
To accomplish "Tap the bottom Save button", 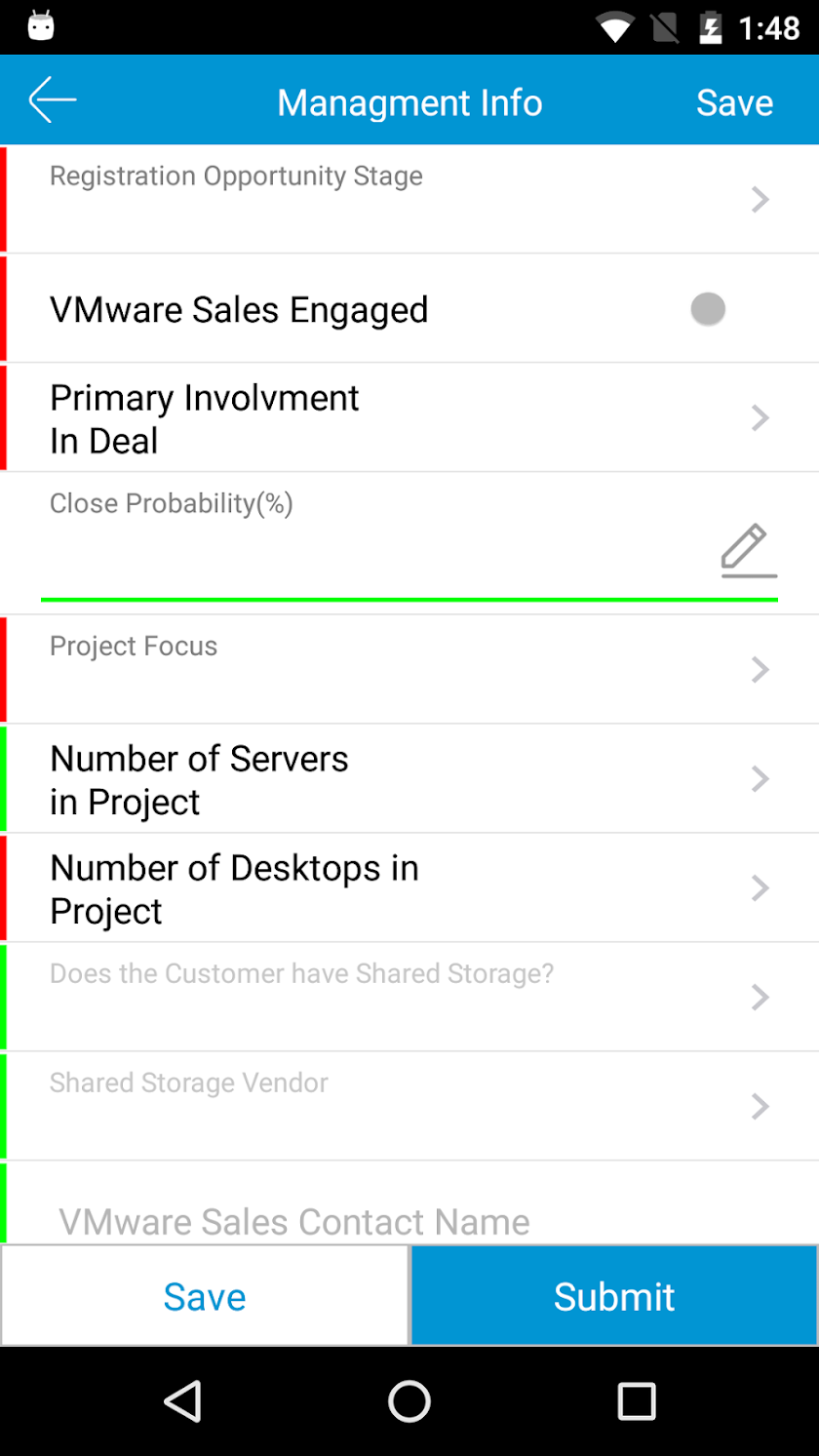I will click(x=205, y=1296).
